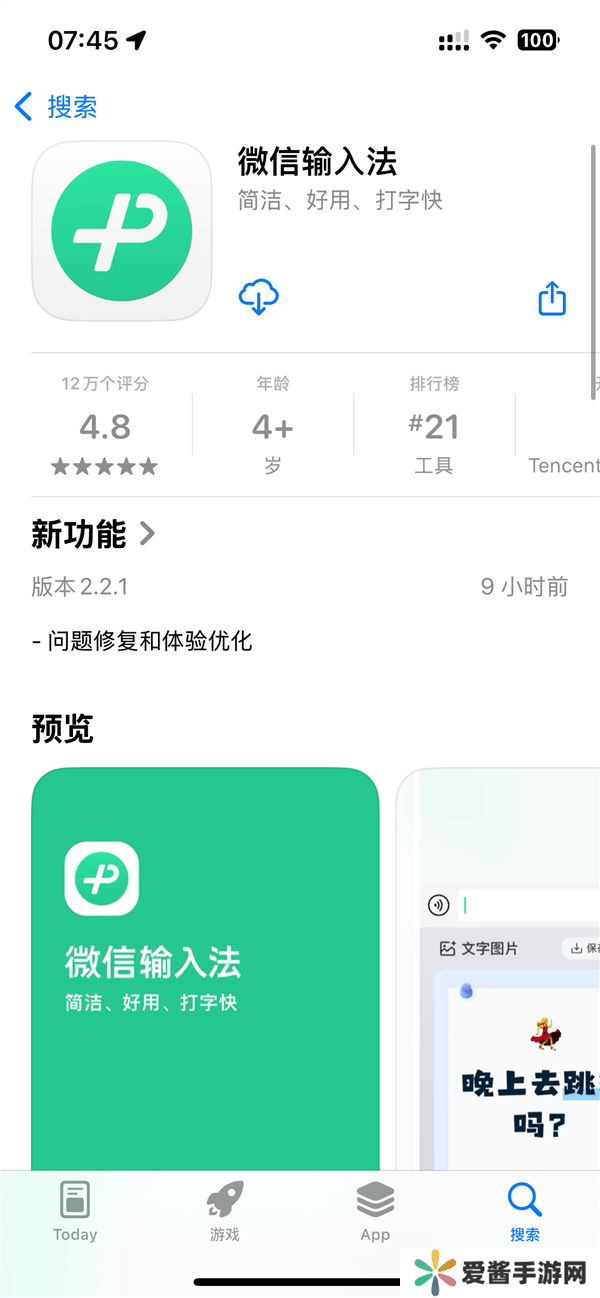The height and width of the screenshot is (1298, 600).
Task: View the #21 工具 chart ranking
Action: [433, 427]
